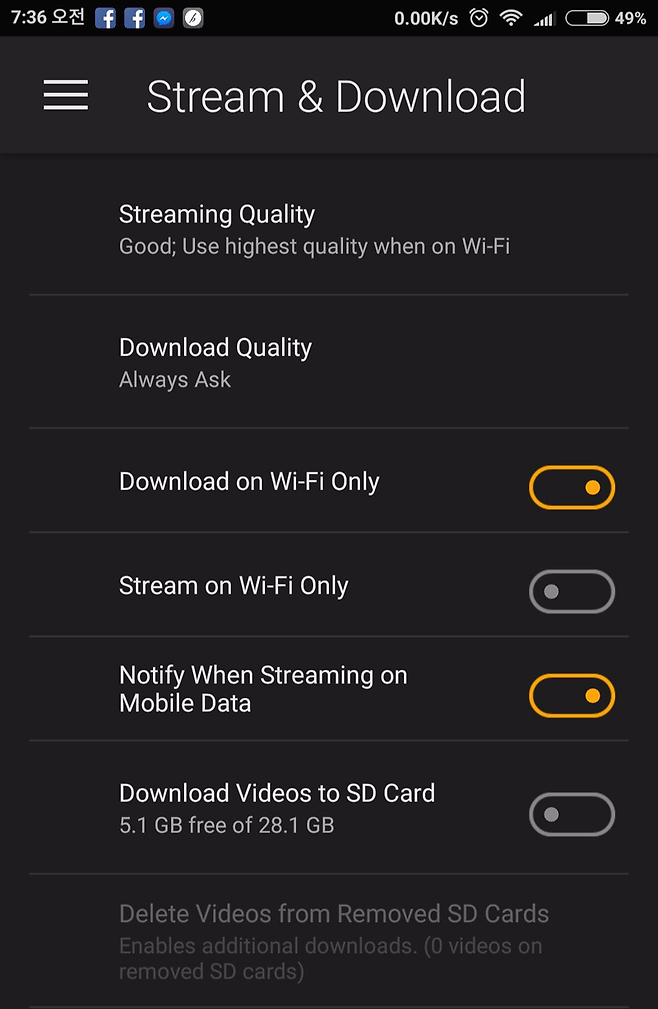
Task: Open the hamburger navigation menu
Action: pyautogui.click(x=66, y=96)
